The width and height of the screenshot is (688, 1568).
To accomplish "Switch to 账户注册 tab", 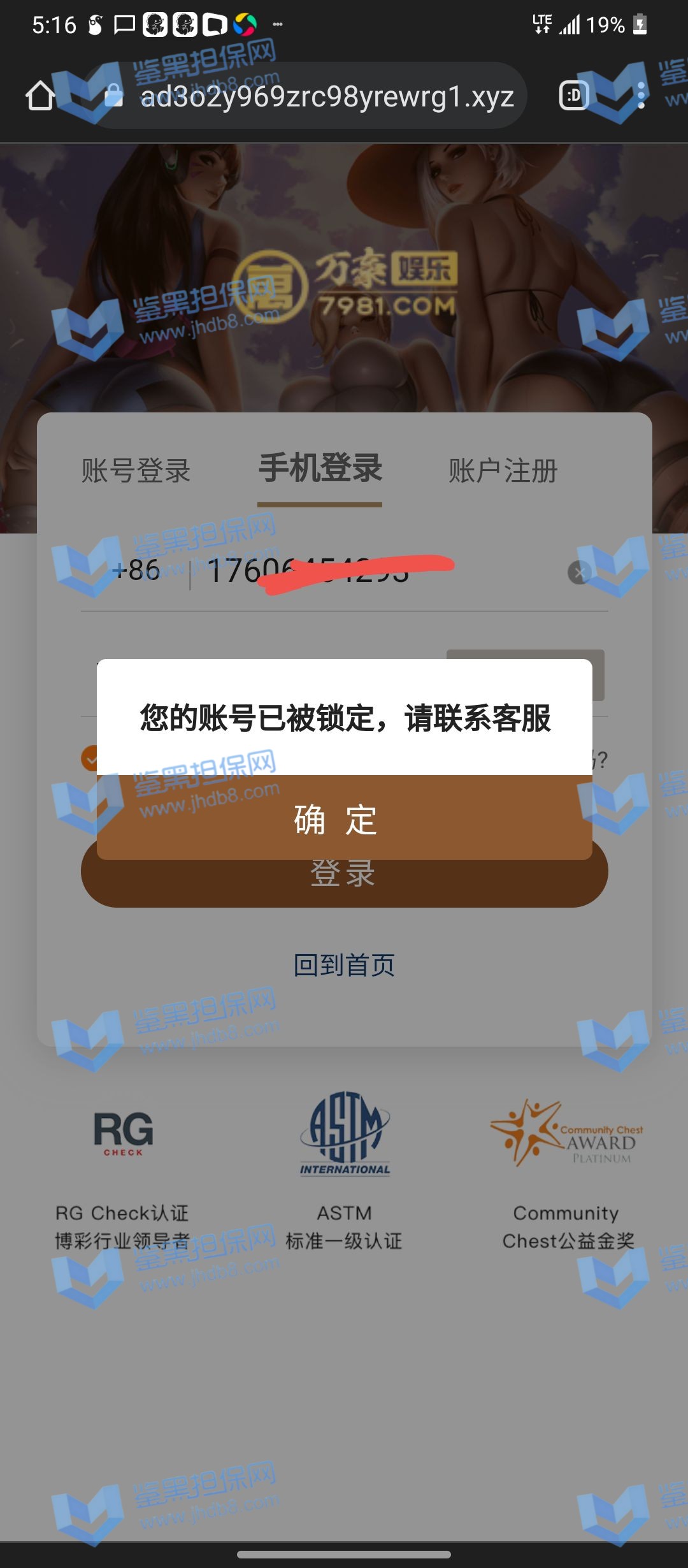I will coord(503,471).
